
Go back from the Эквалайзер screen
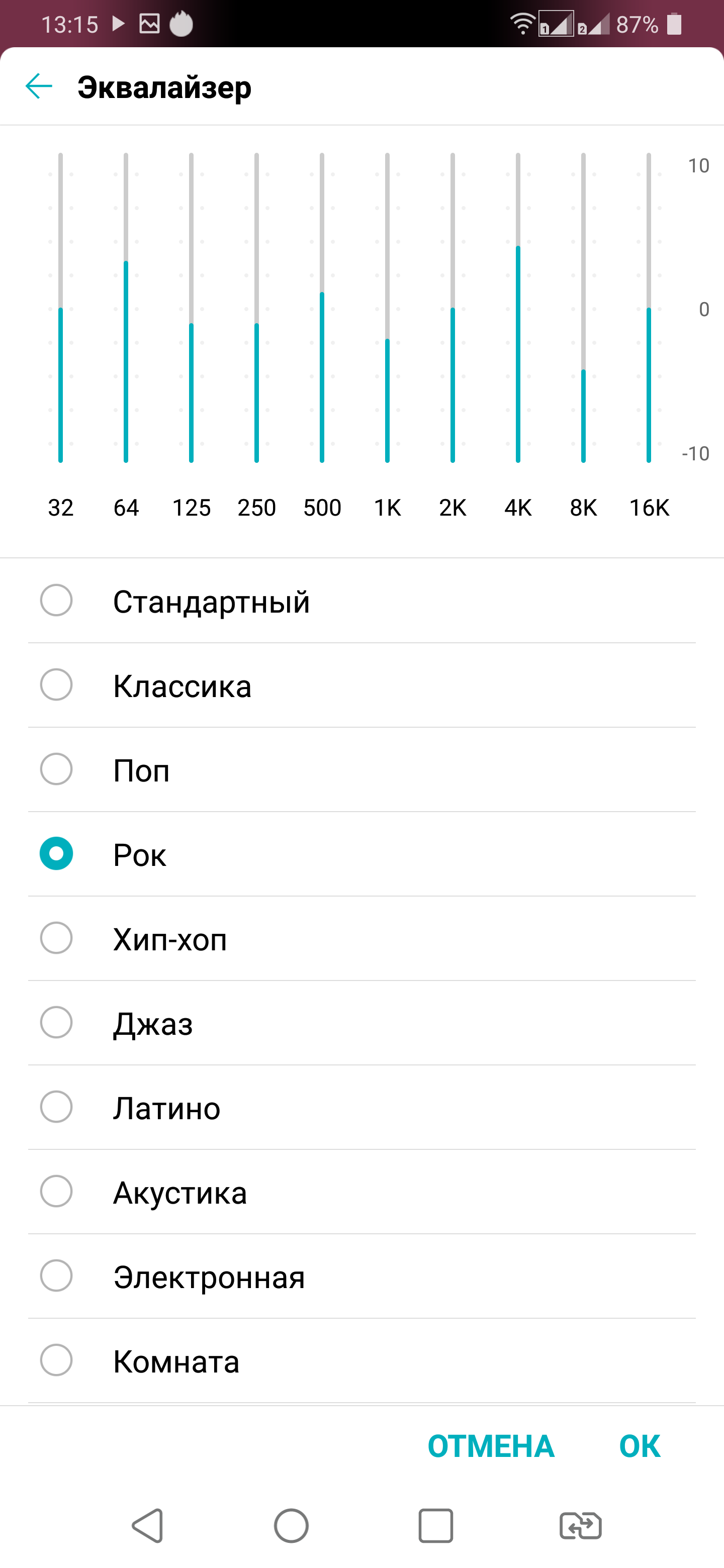pyautogui.click(x=39, y=86)
